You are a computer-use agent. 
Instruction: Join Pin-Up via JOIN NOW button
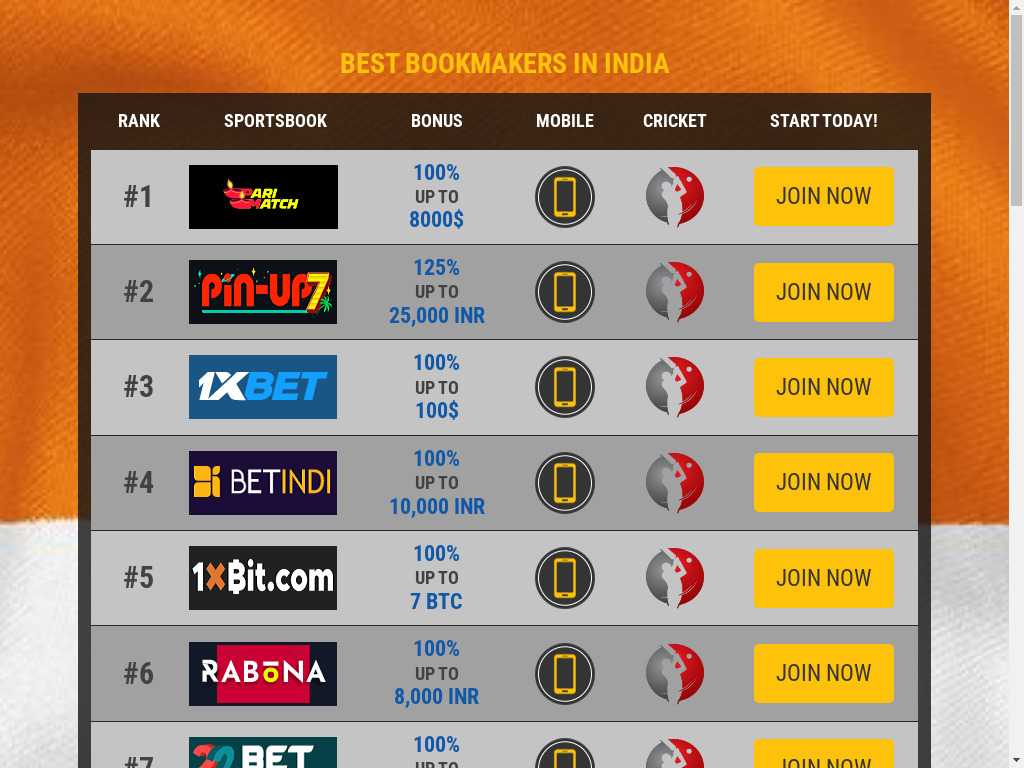pyautogui.click(x=823, y=292)
